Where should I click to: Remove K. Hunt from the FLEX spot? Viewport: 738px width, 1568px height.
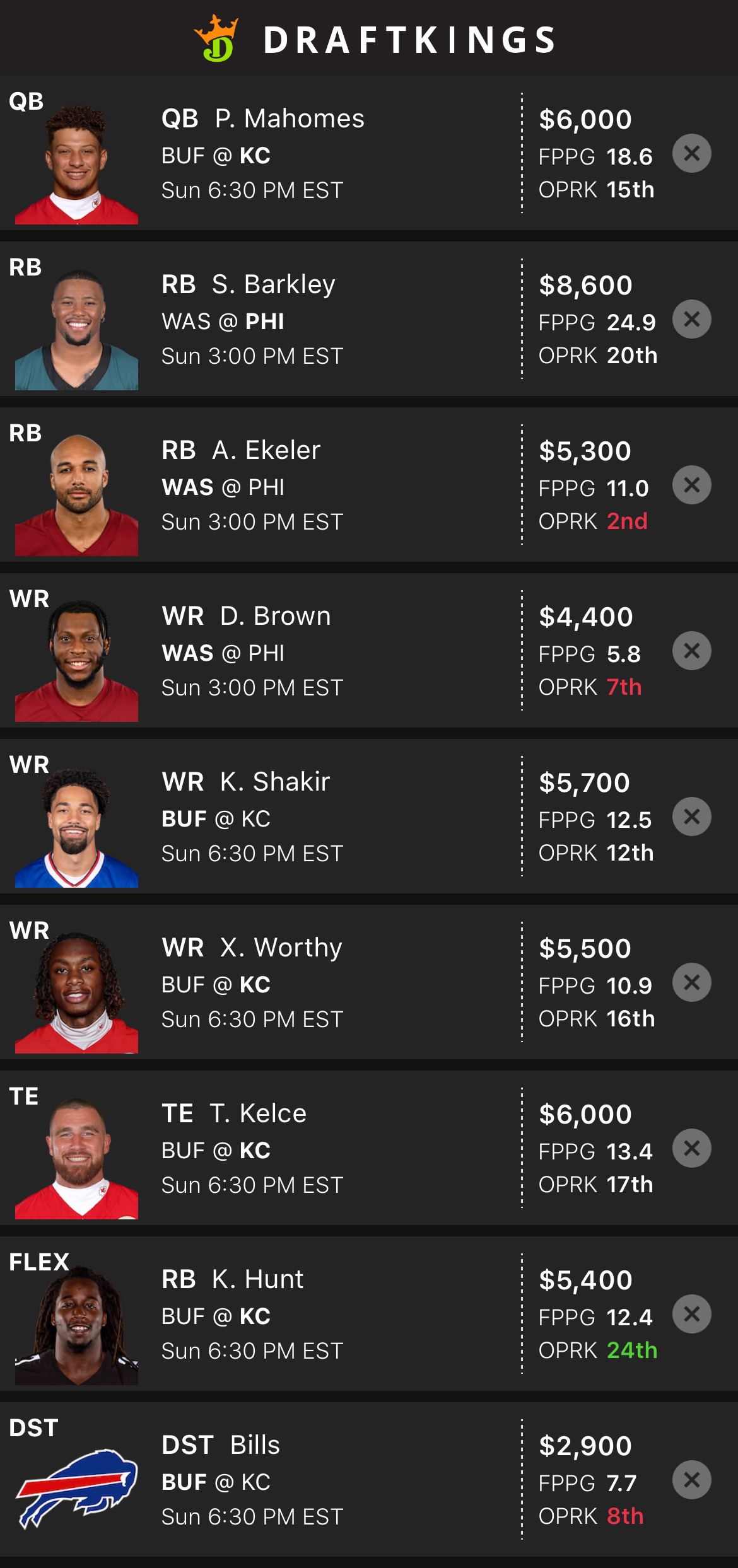(x=691, y=1314)
